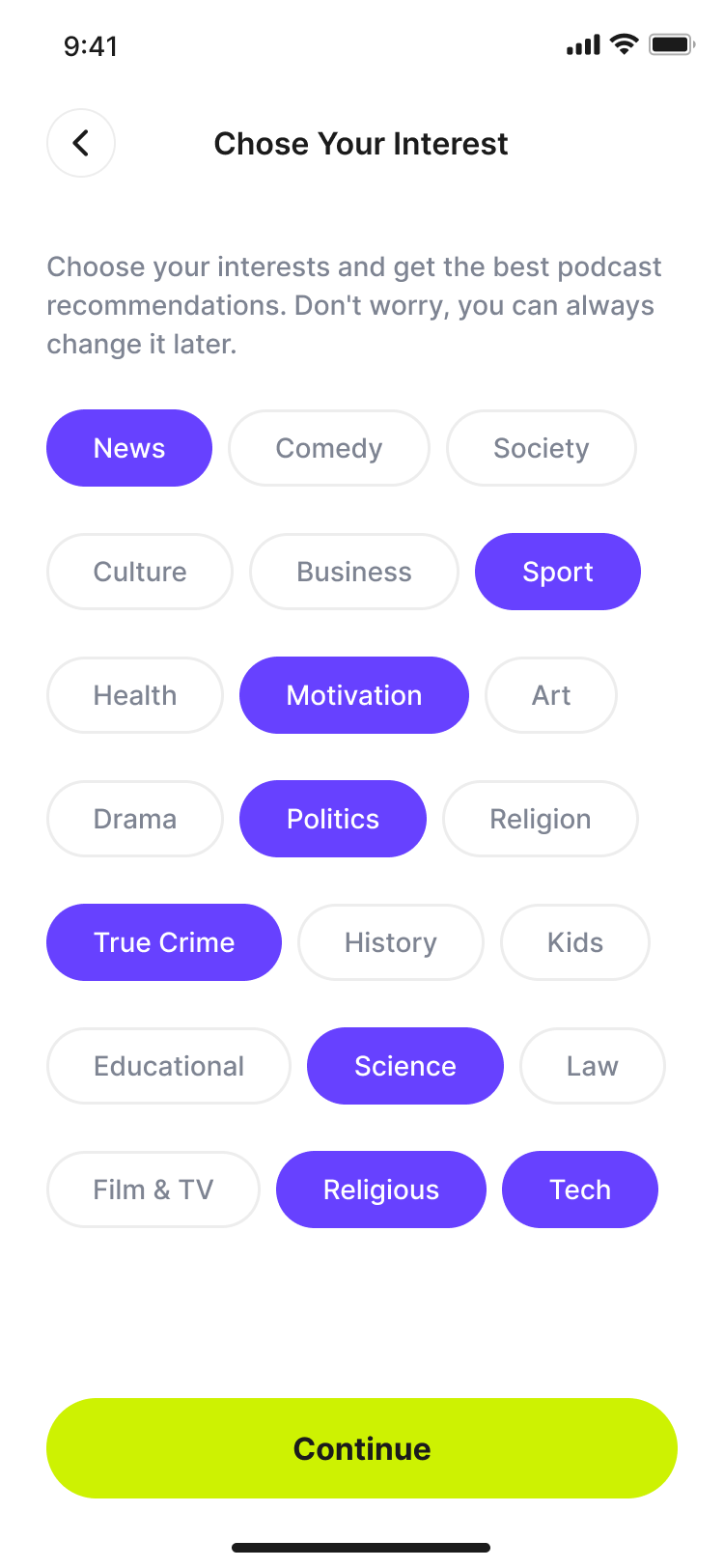Select the Comedy interest chip
The height and width of the screenshot is (1568, 724).
[x=329, y=448]
